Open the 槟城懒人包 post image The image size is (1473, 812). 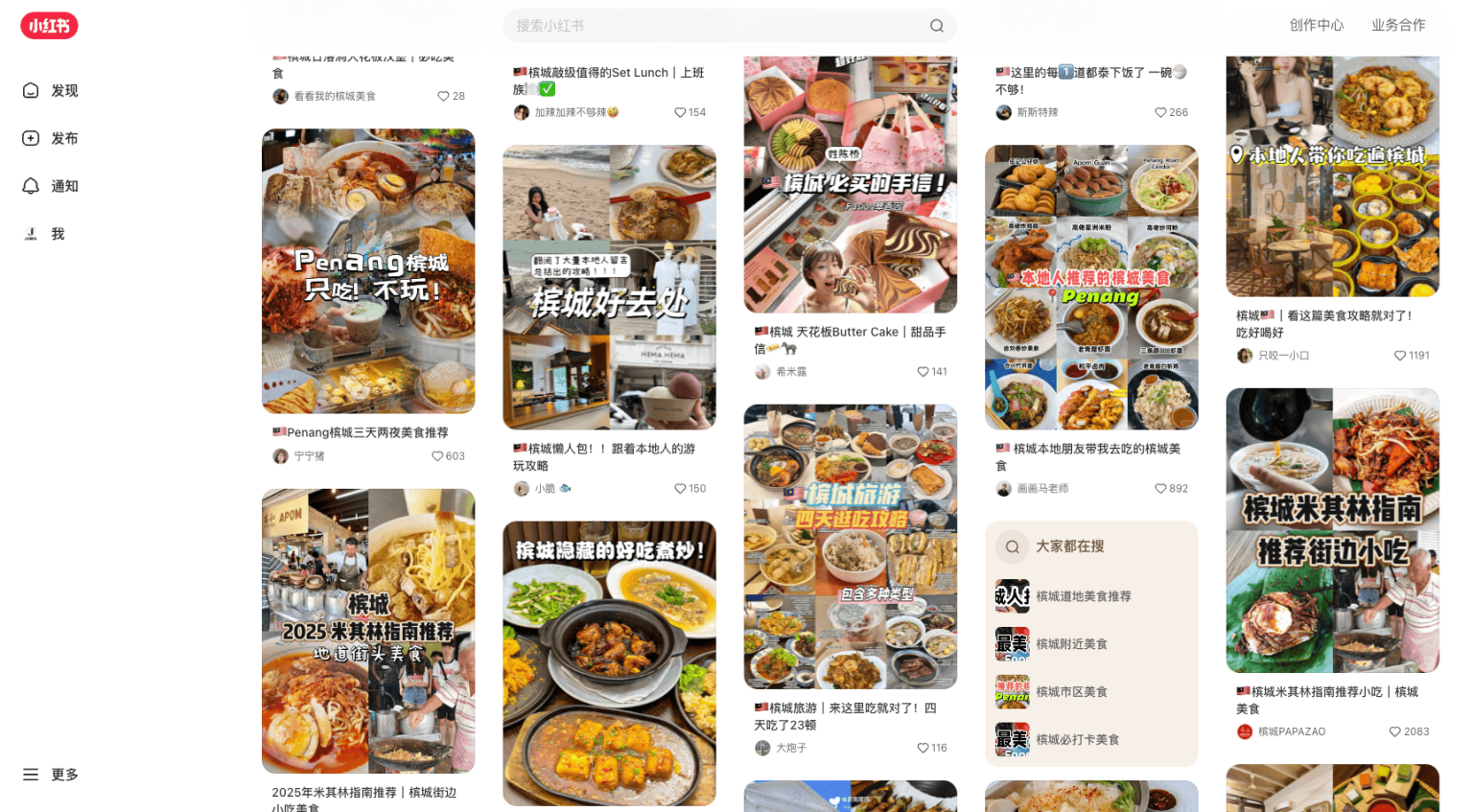609,287
